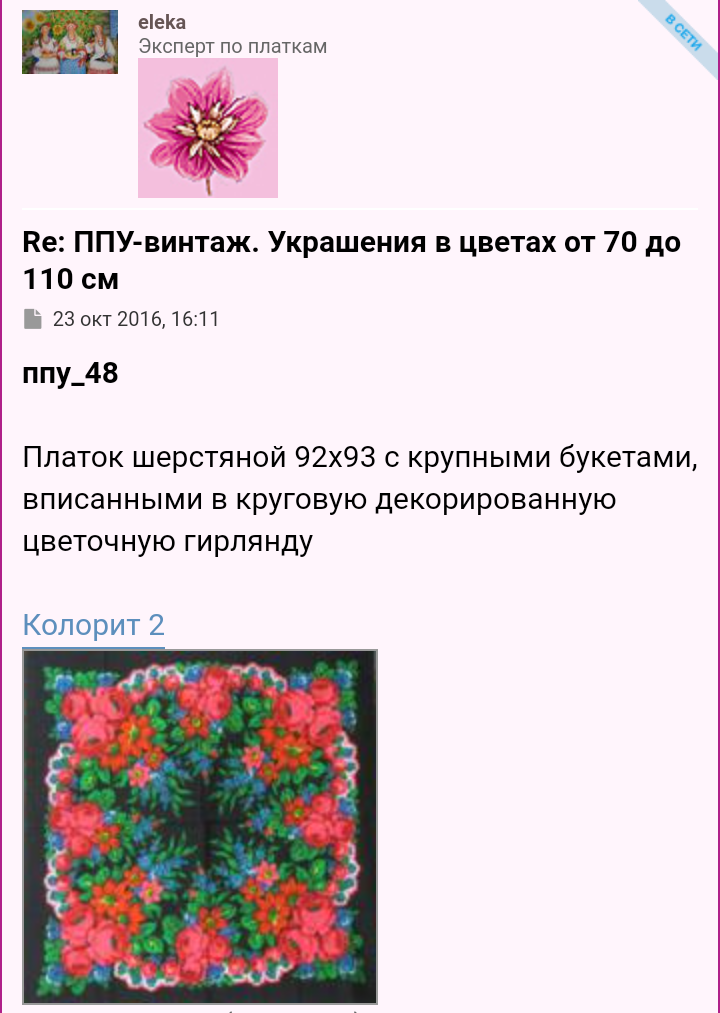Tap the post icon beside the date
Viewport: 720px width, 1013px height.
tap(33, 319)
